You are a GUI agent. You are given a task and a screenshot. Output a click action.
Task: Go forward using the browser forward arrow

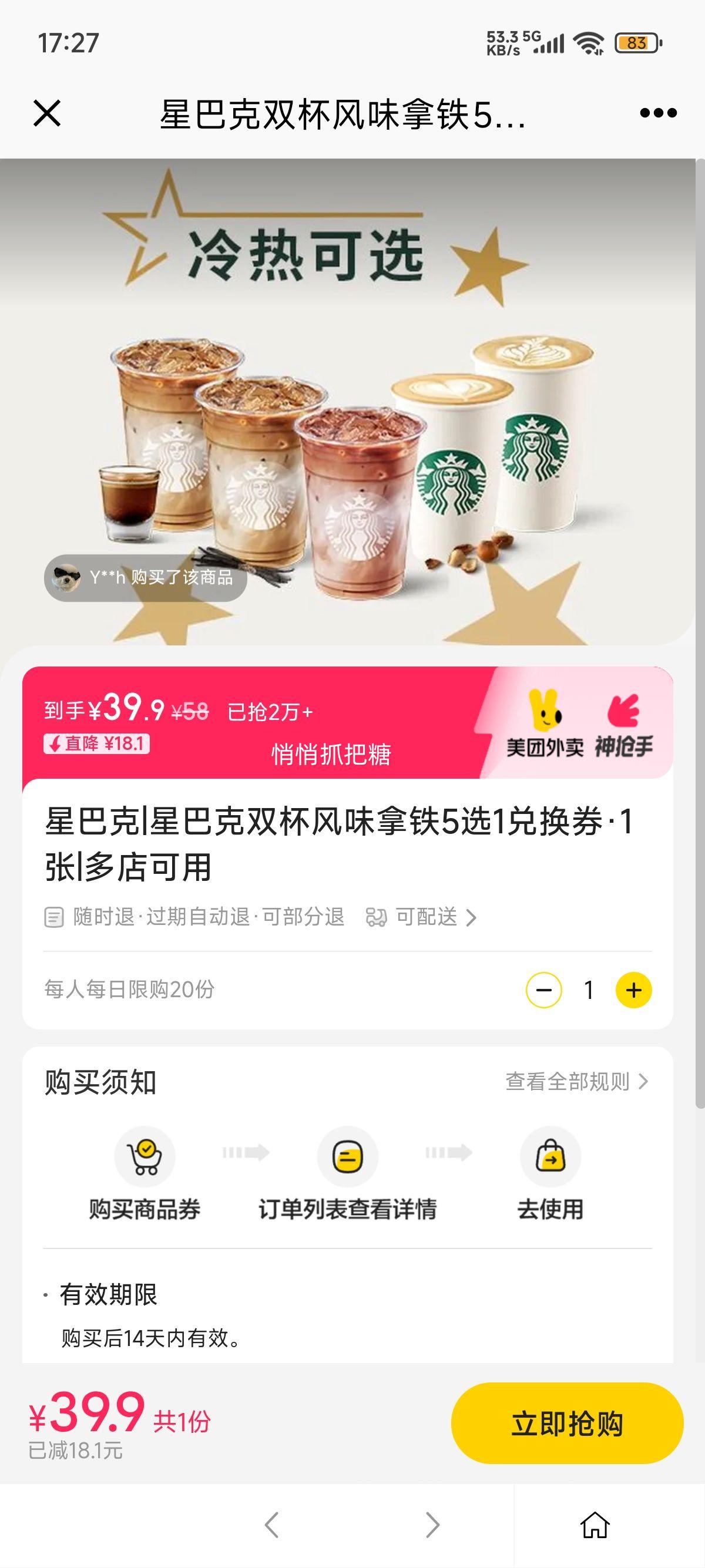432,1525
